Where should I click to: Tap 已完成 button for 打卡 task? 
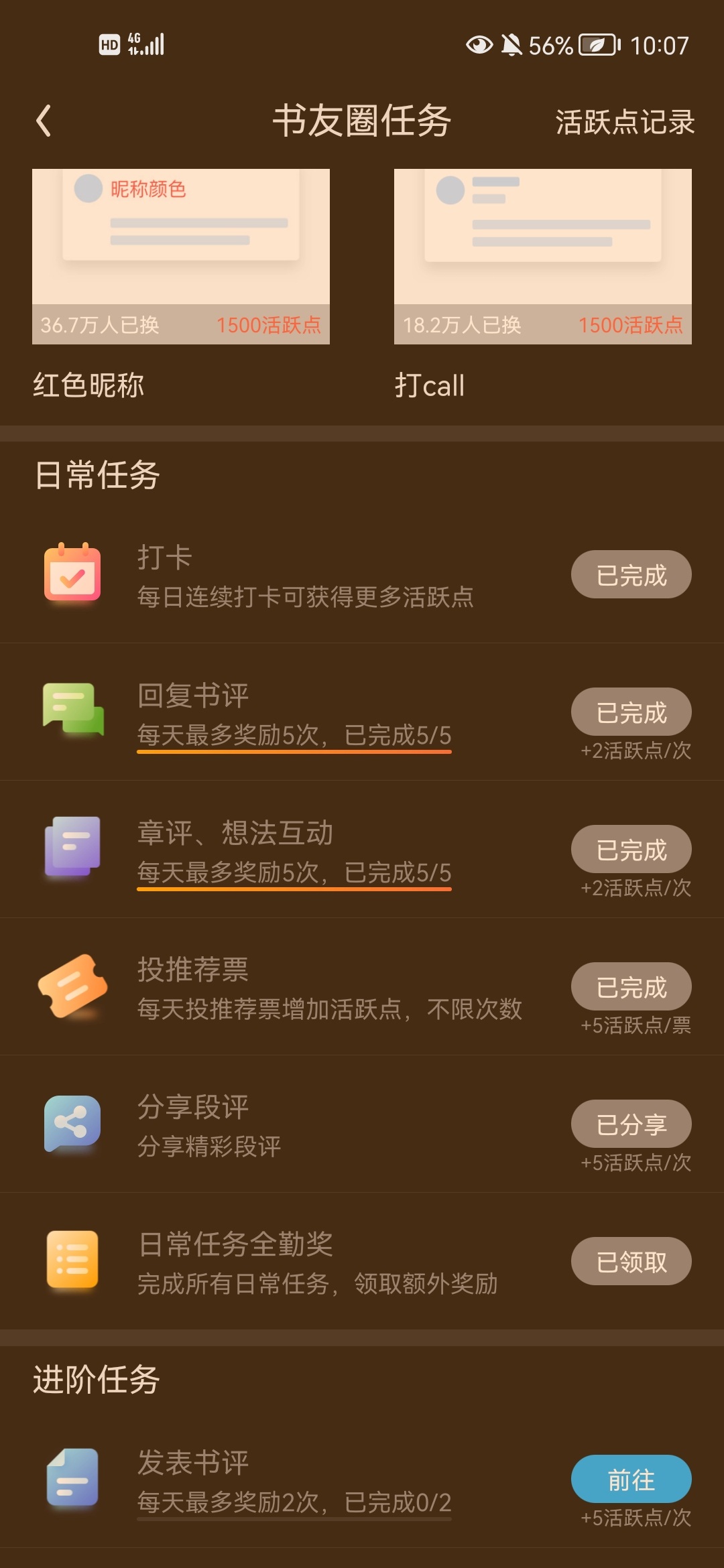click(x=631, y=575)
